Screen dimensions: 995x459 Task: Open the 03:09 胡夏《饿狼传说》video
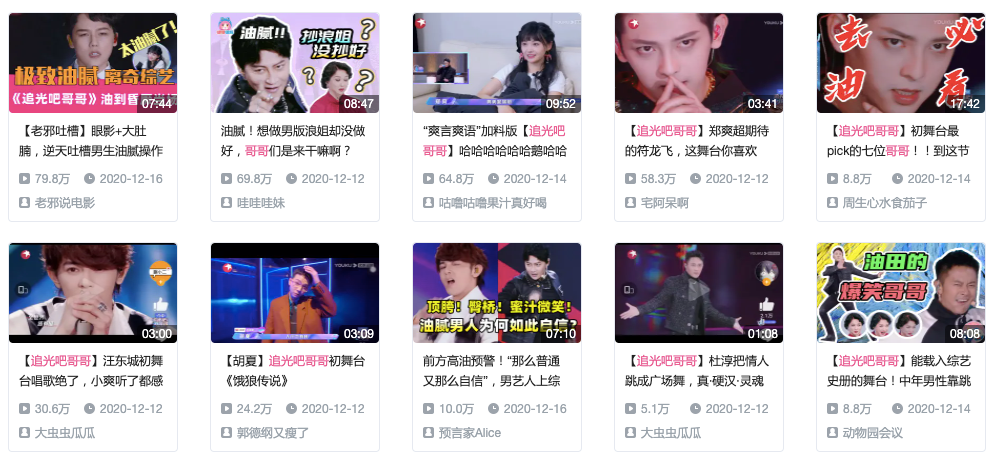pyautogui.click(x=294, y=292)
